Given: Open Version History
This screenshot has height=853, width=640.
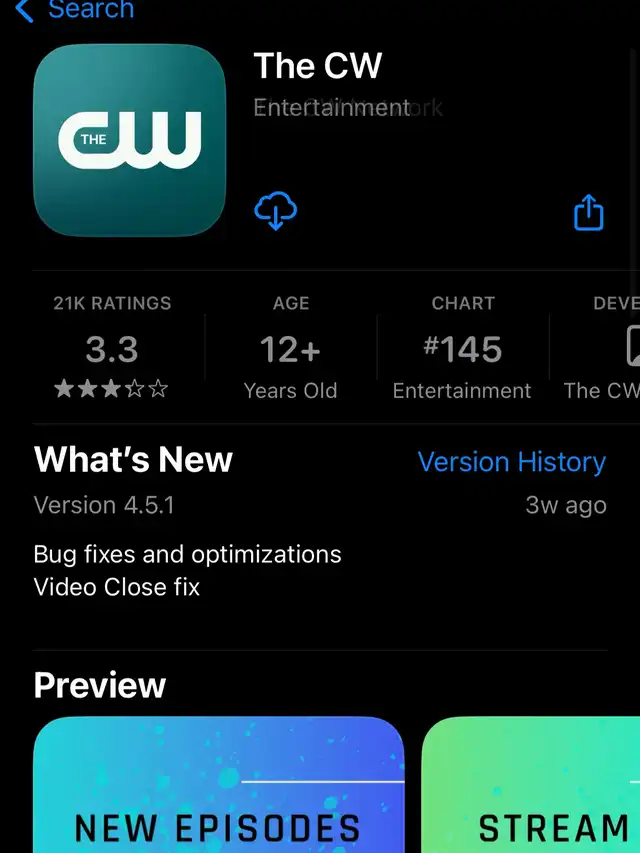Looking at the screenshot, I should [x=511, y=462].
